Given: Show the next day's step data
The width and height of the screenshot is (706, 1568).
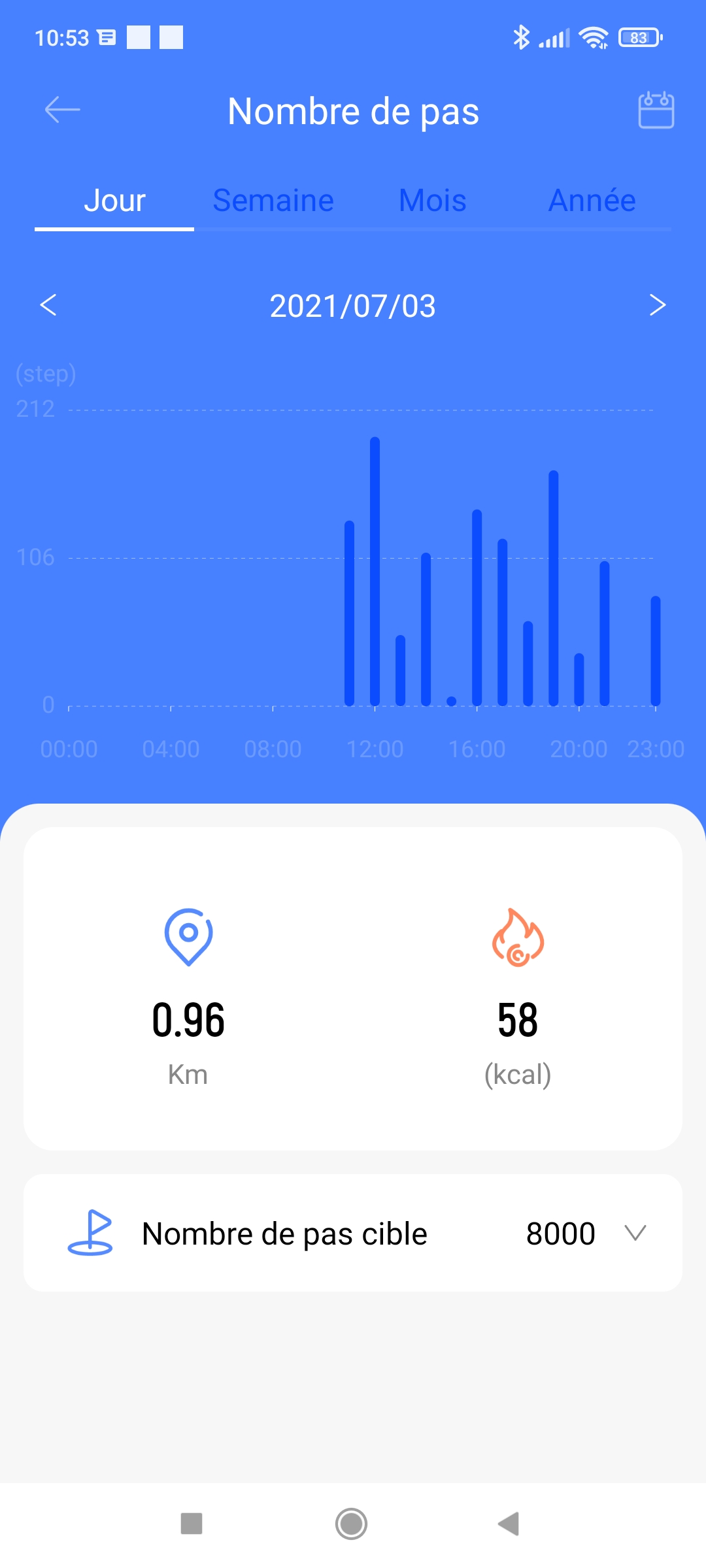Looking at the screenshot, I should tap(657, 305).
